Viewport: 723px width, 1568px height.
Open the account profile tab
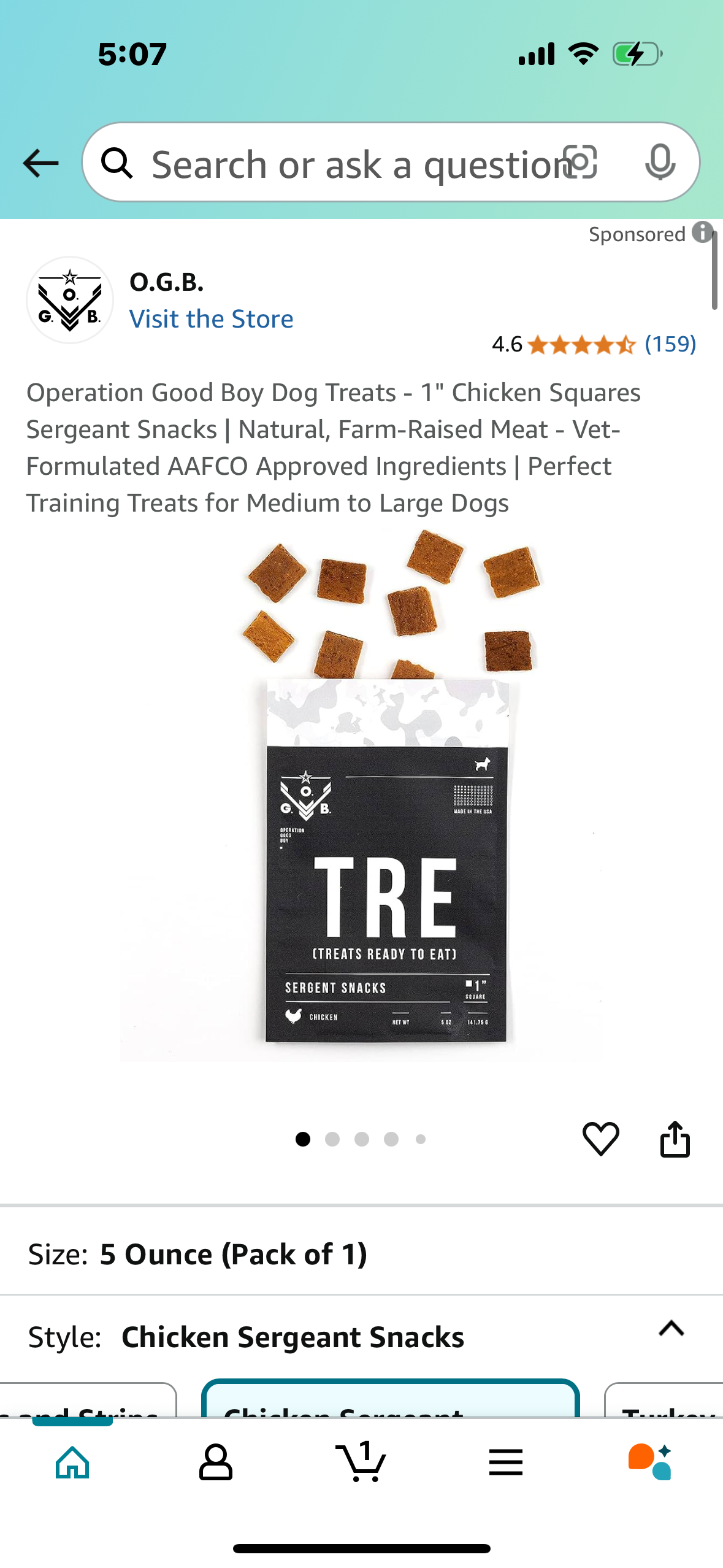coord(216,1462)
